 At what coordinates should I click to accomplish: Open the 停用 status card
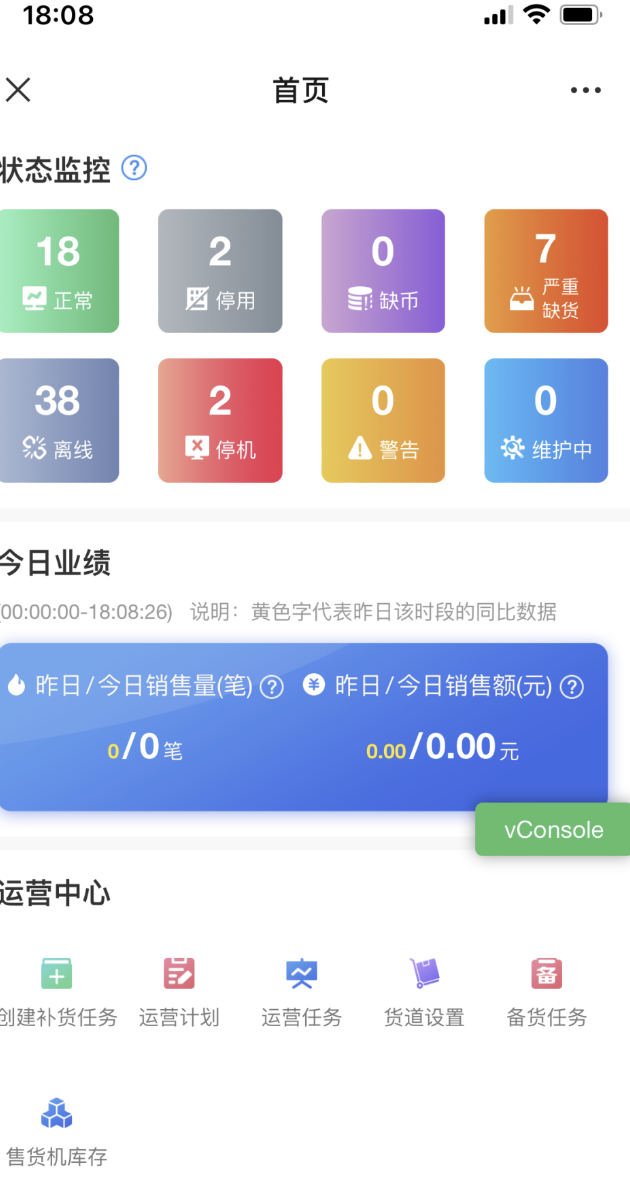[x=220, y=270]
